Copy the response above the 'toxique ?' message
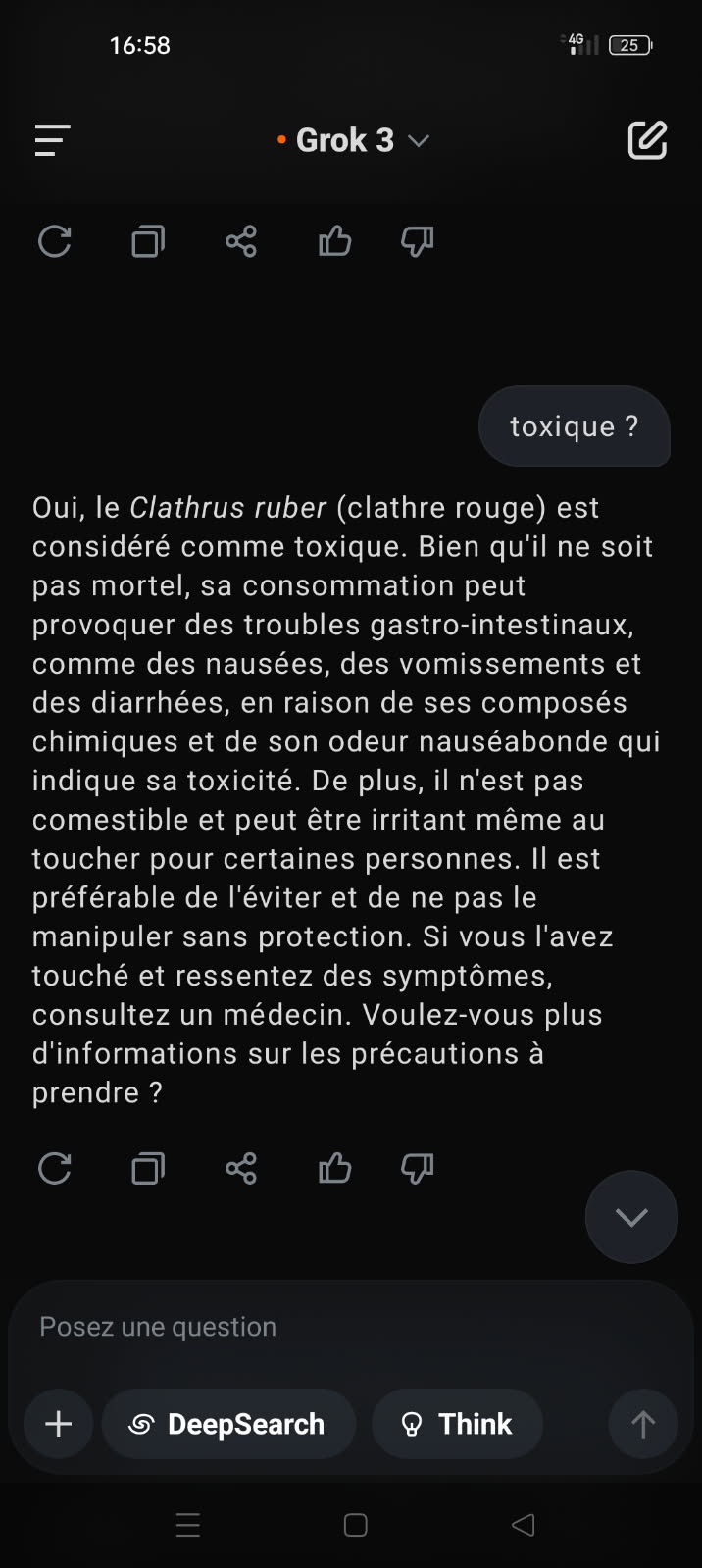This screenshot has height=1568, width=702. point(148,241)
